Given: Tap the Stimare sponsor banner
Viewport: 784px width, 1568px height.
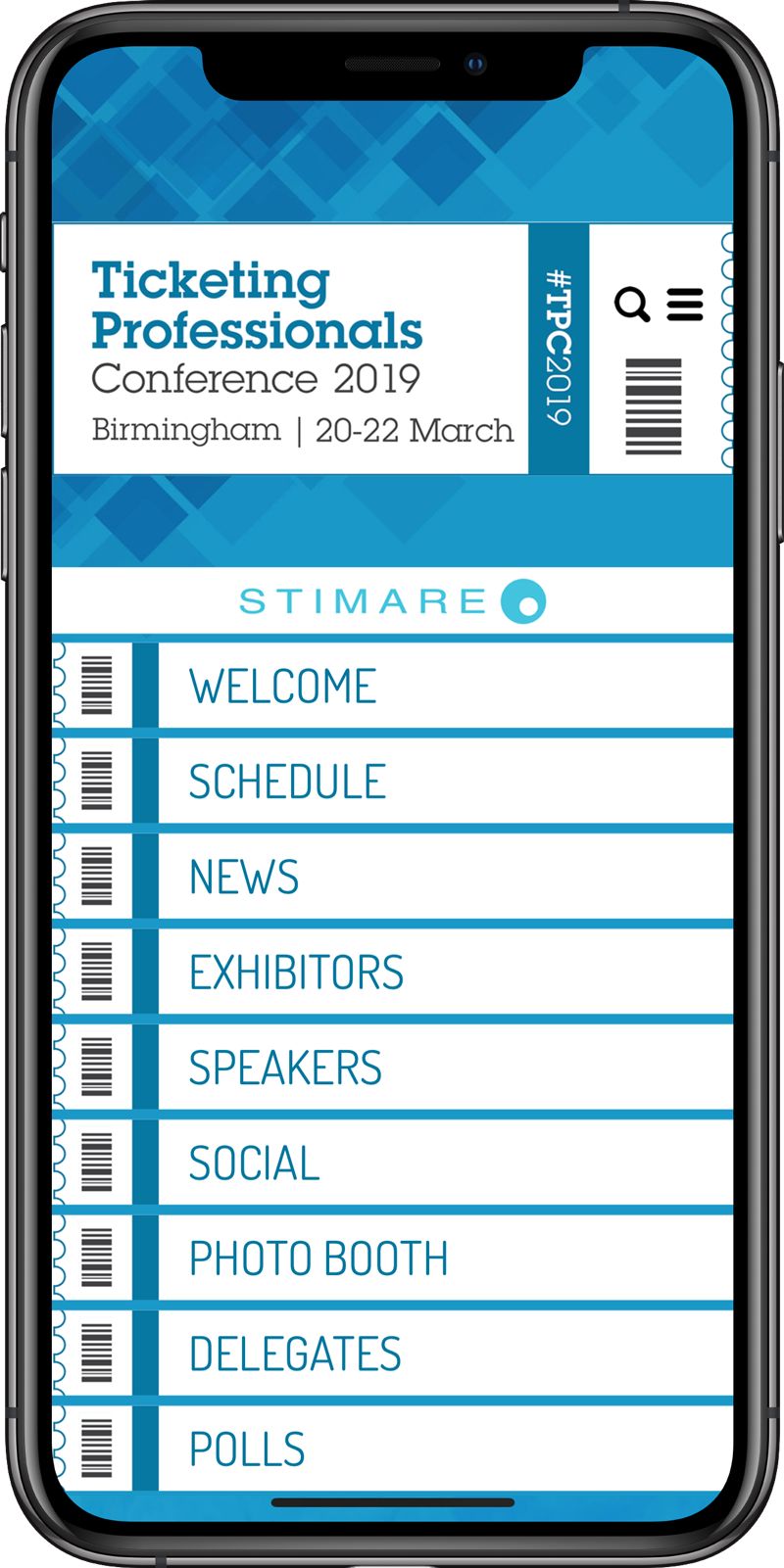Looking at the screenshot, I should tap(393, 600).
